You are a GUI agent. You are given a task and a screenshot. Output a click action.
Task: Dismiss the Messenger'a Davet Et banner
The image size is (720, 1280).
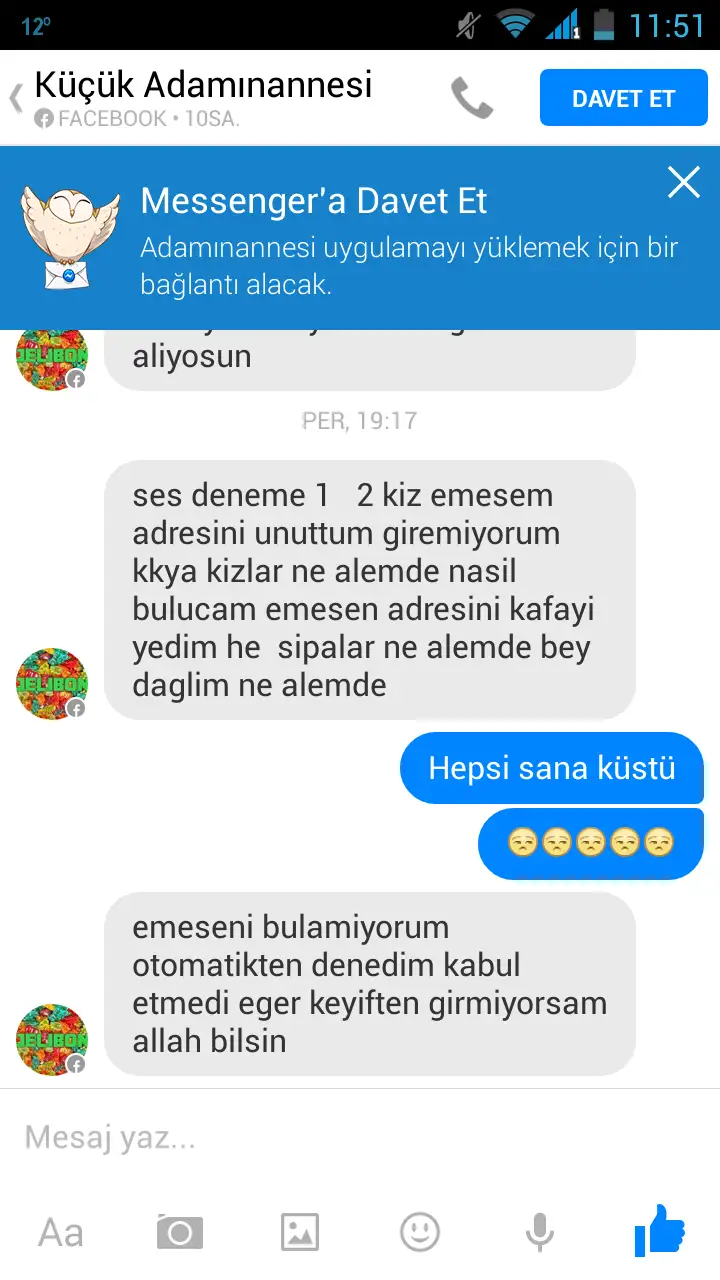coord(684,182)
